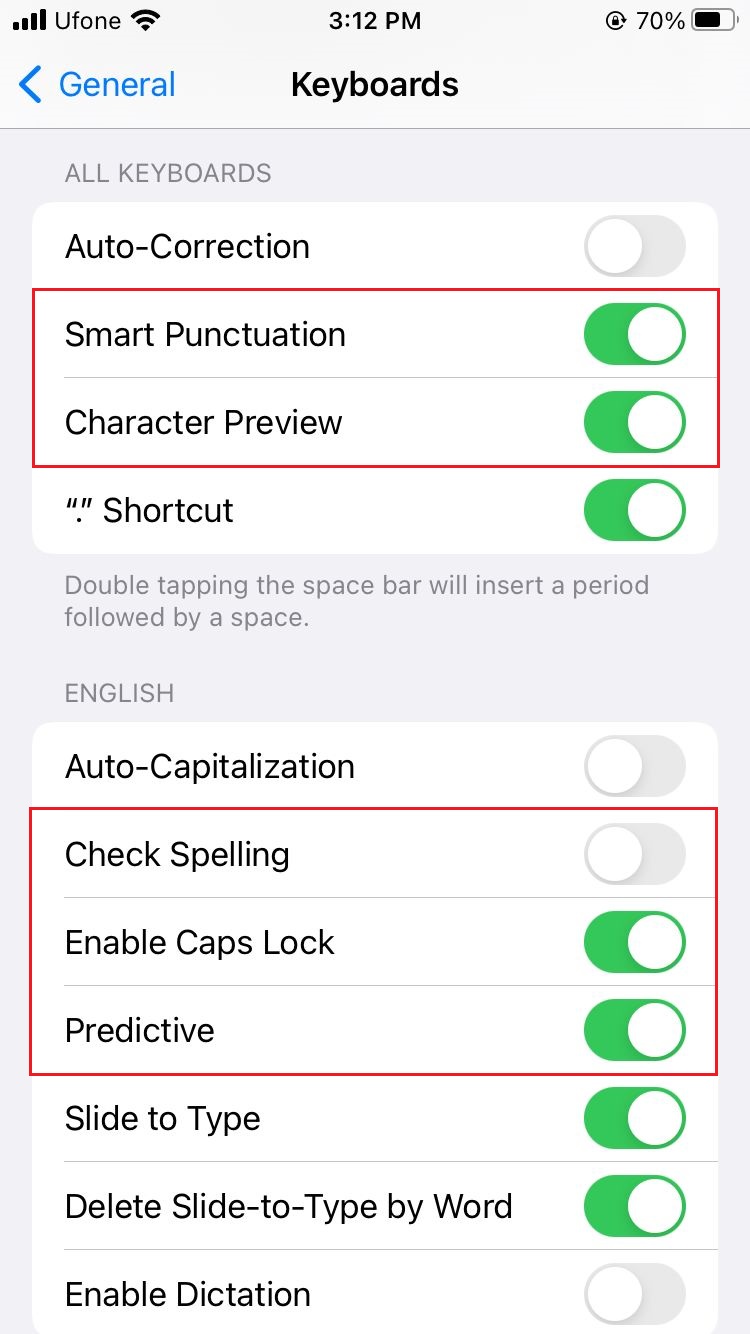Select the Auto-Correction row label
Image resolution: width=750 pixels, height=1334 pixels.
click(187, 246)
